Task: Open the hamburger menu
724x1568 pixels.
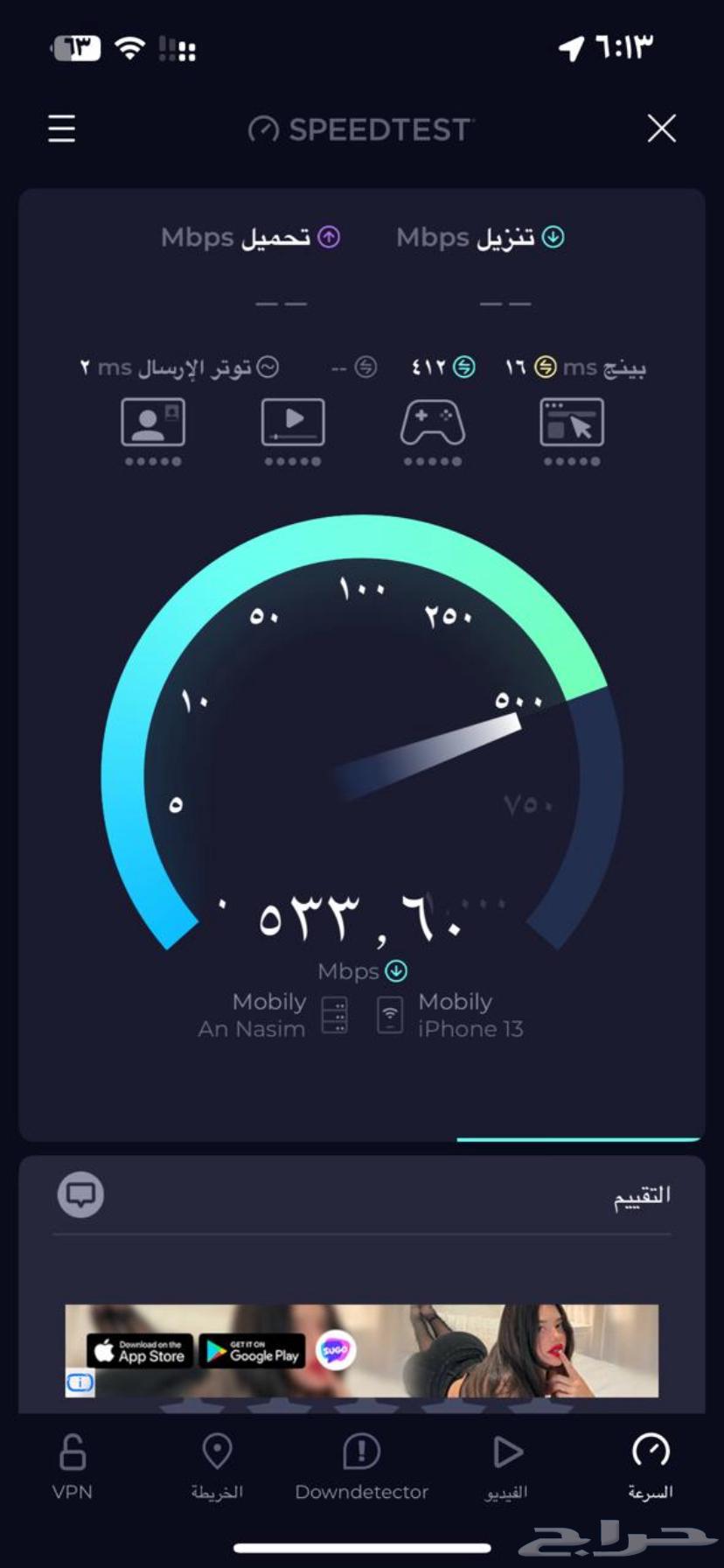Action: click(x=61, y=129)
